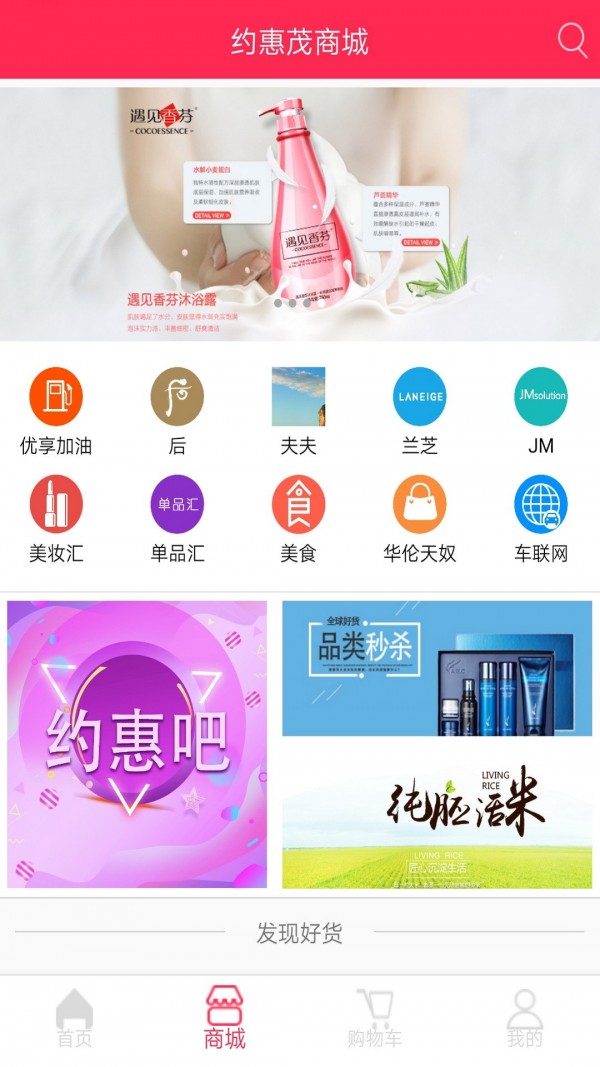This screenshot has height=1067, width=600.
Task: Select the 商城 tab
Action: tap(224, 1017)
